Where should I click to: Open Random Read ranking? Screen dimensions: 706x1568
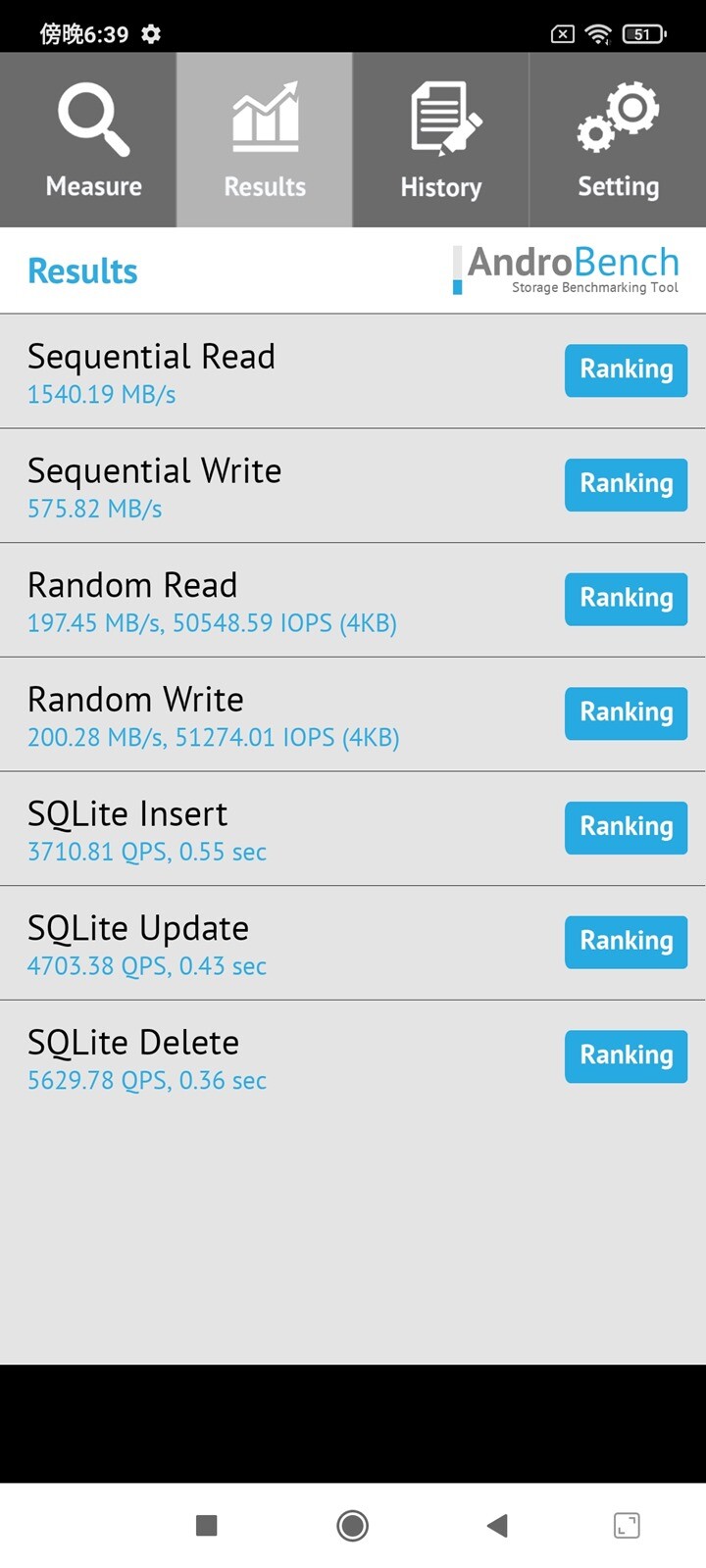[x=626, y=599]
